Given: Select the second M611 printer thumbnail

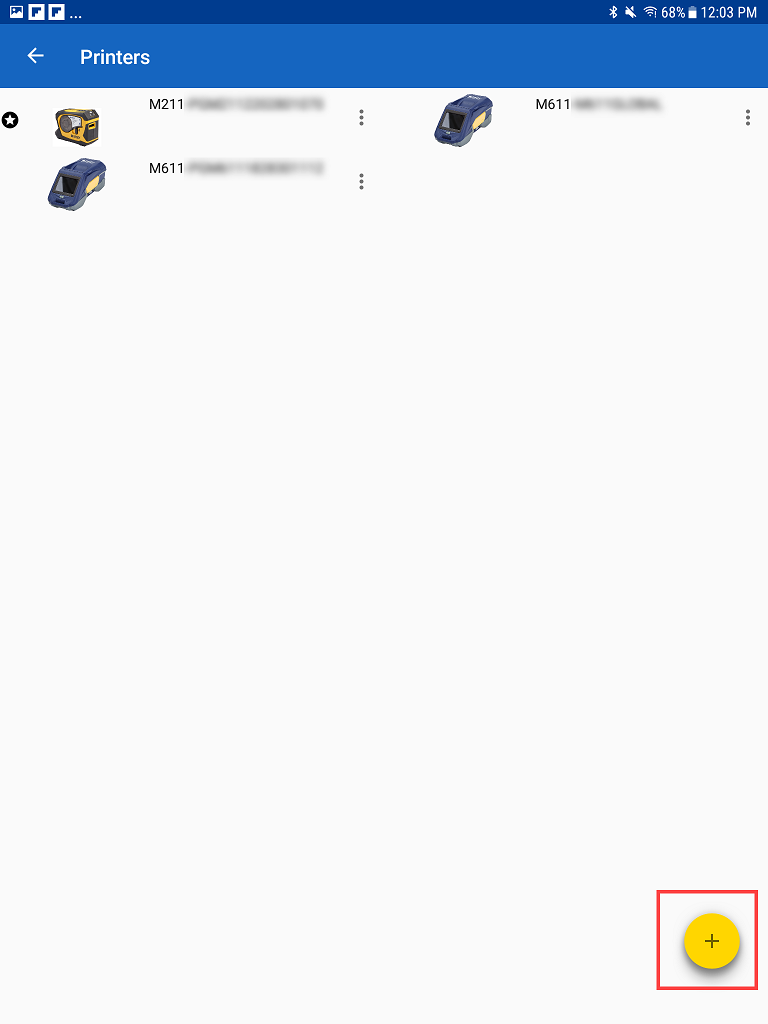Looking at the screenshot, I should [78, 184].
